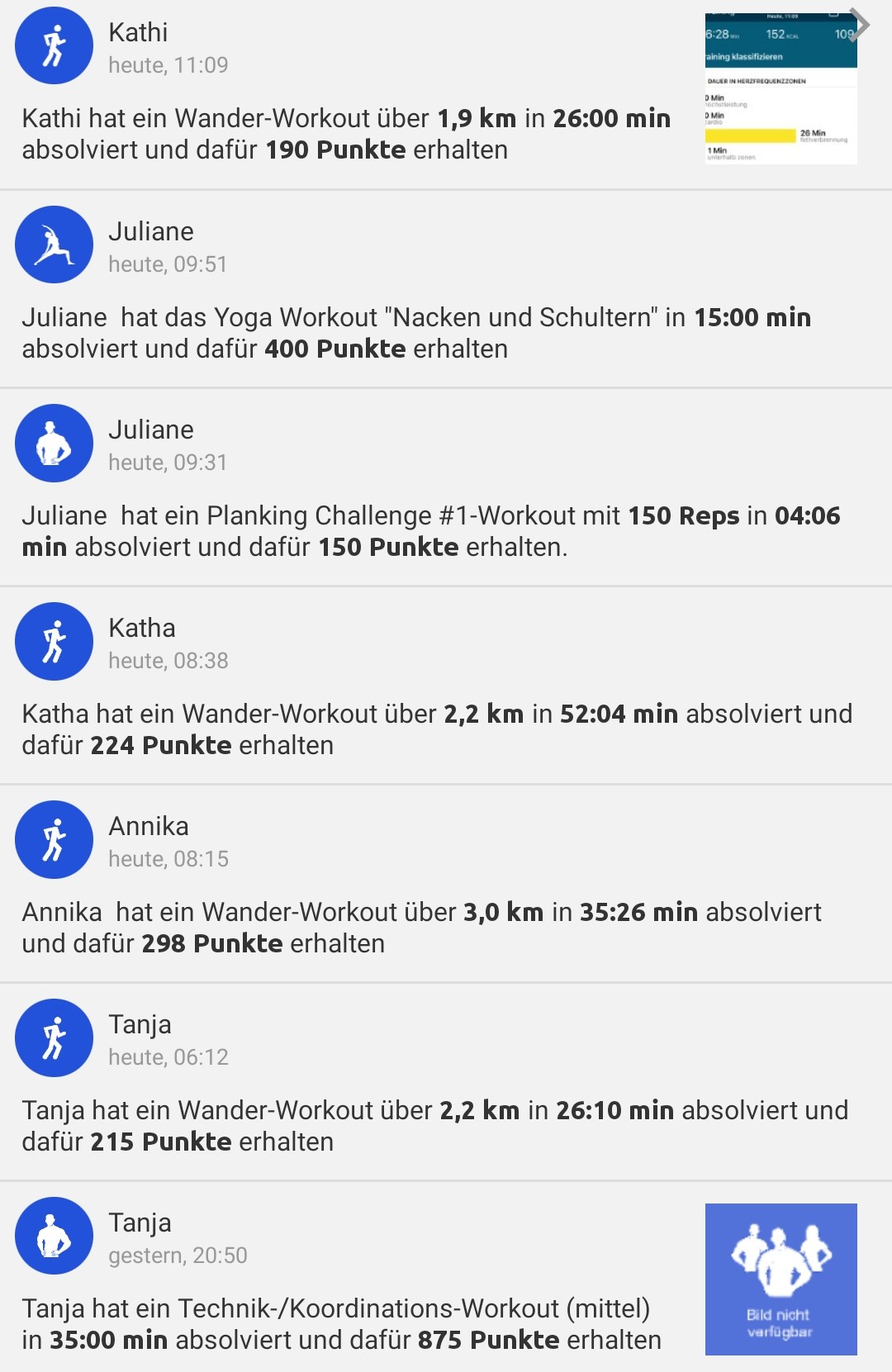Open Kathi's profile via her name
This screenshot has width=892, height=1372.
[x=137, y=32]
